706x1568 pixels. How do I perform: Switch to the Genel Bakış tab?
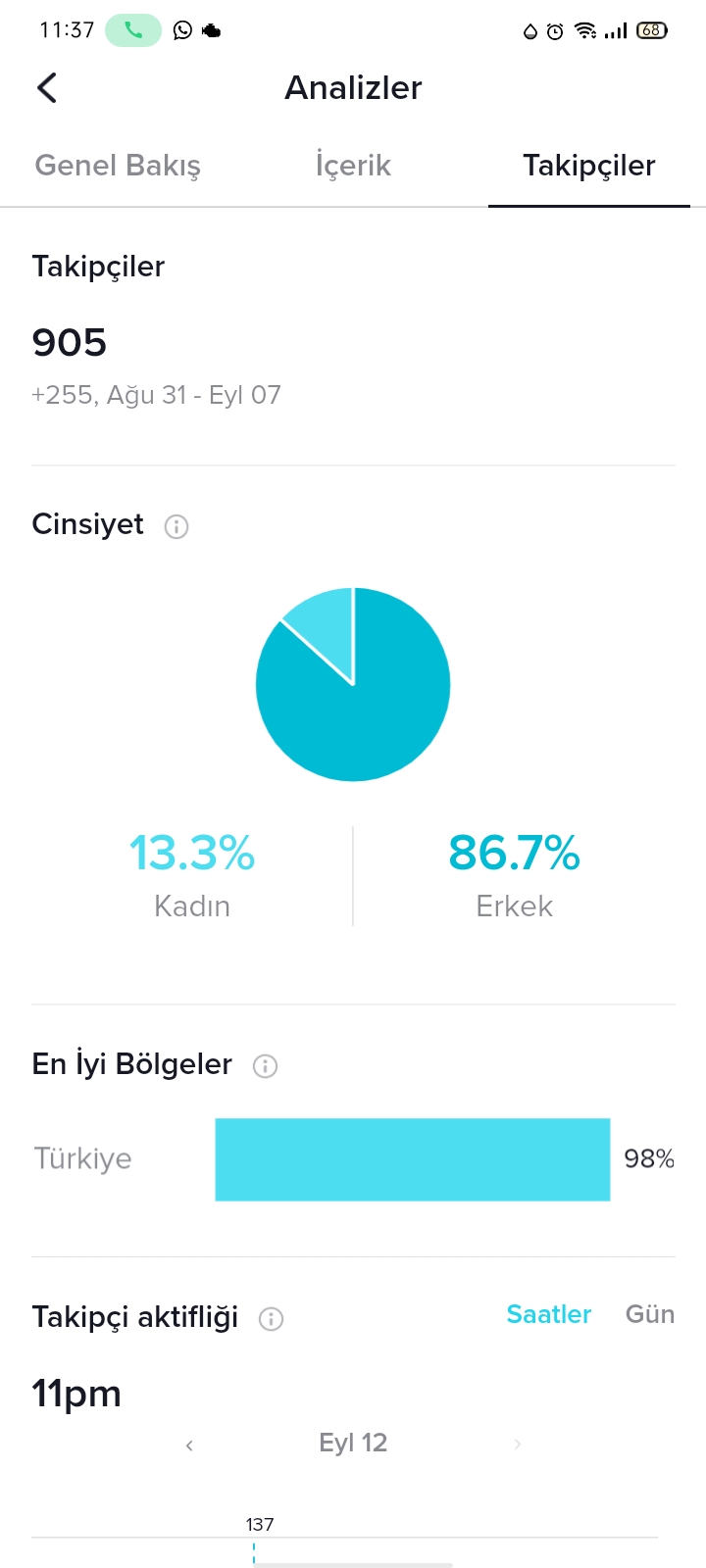point(118,166)
